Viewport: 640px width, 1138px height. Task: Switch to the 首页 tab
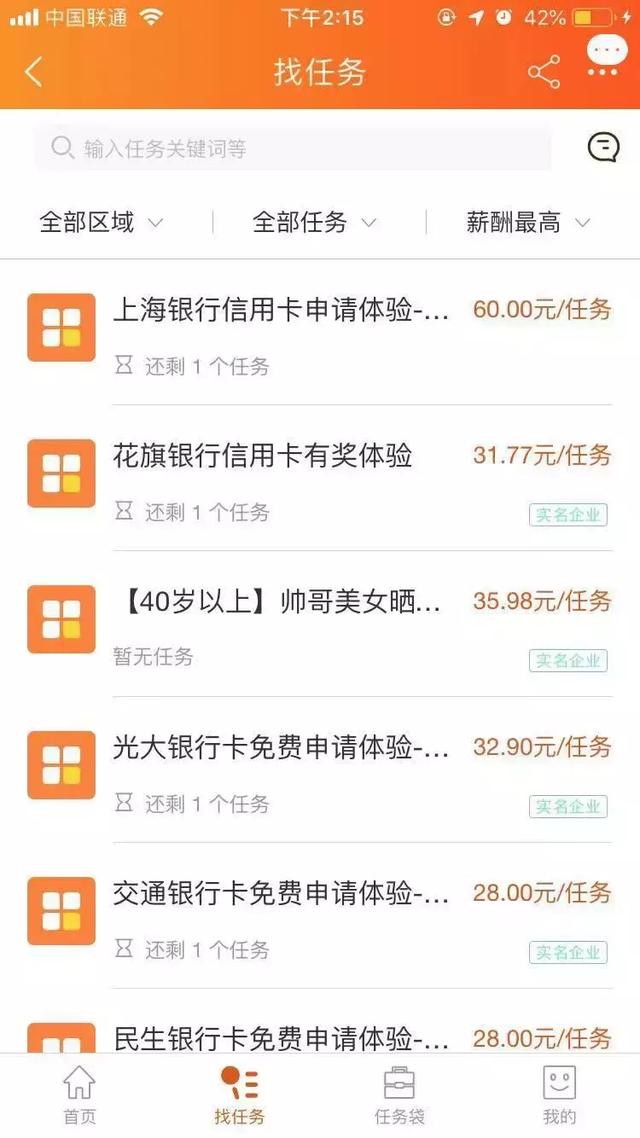(x=80, y=1094)
